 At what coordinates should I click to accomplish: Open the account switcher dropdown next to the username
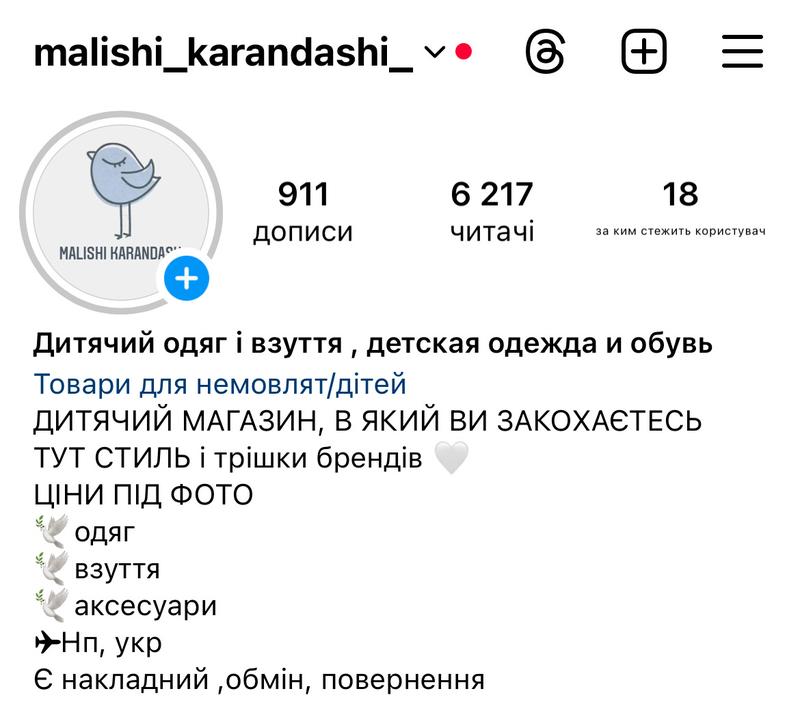[x=434, y=52]
